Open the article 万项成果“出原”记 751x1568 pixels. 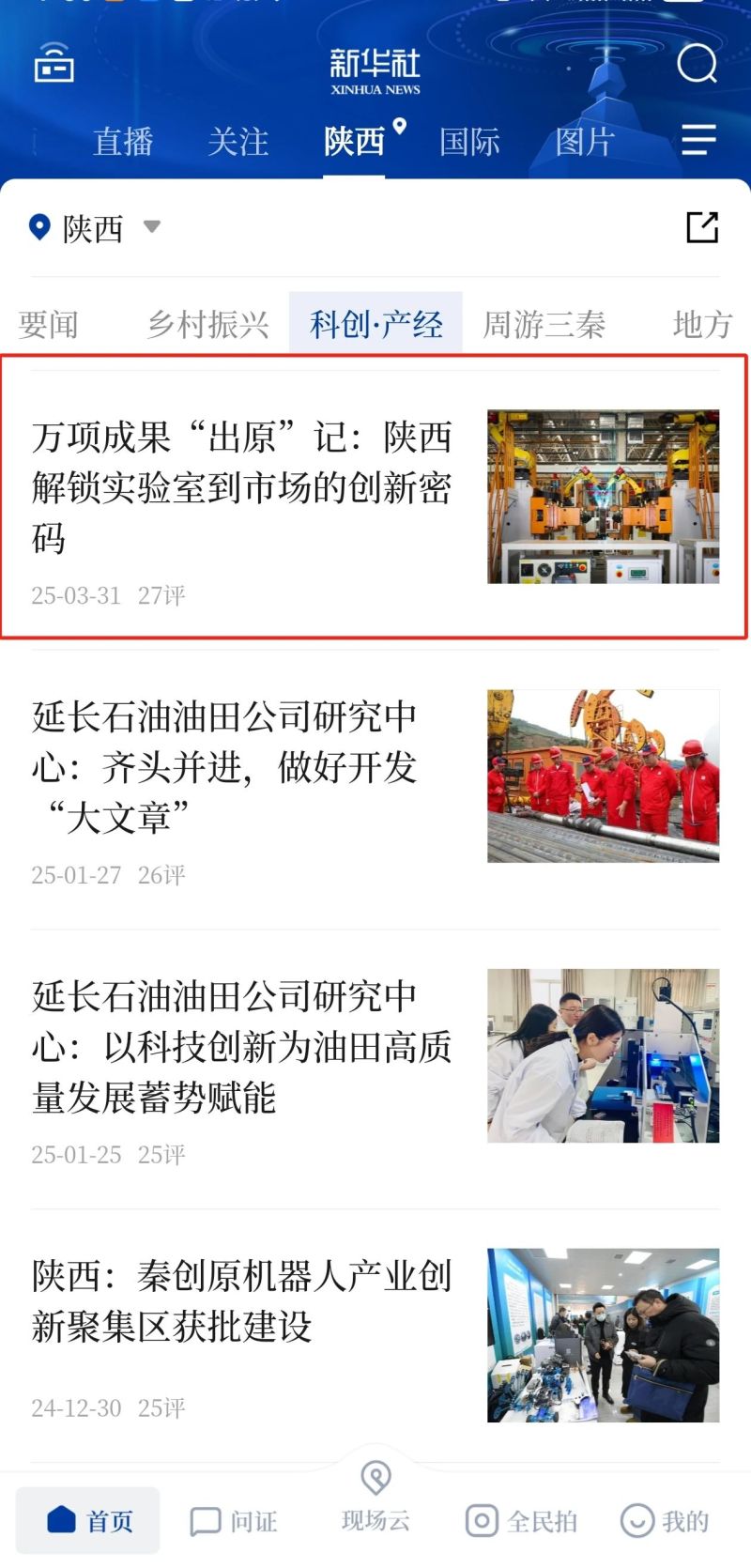242,487
